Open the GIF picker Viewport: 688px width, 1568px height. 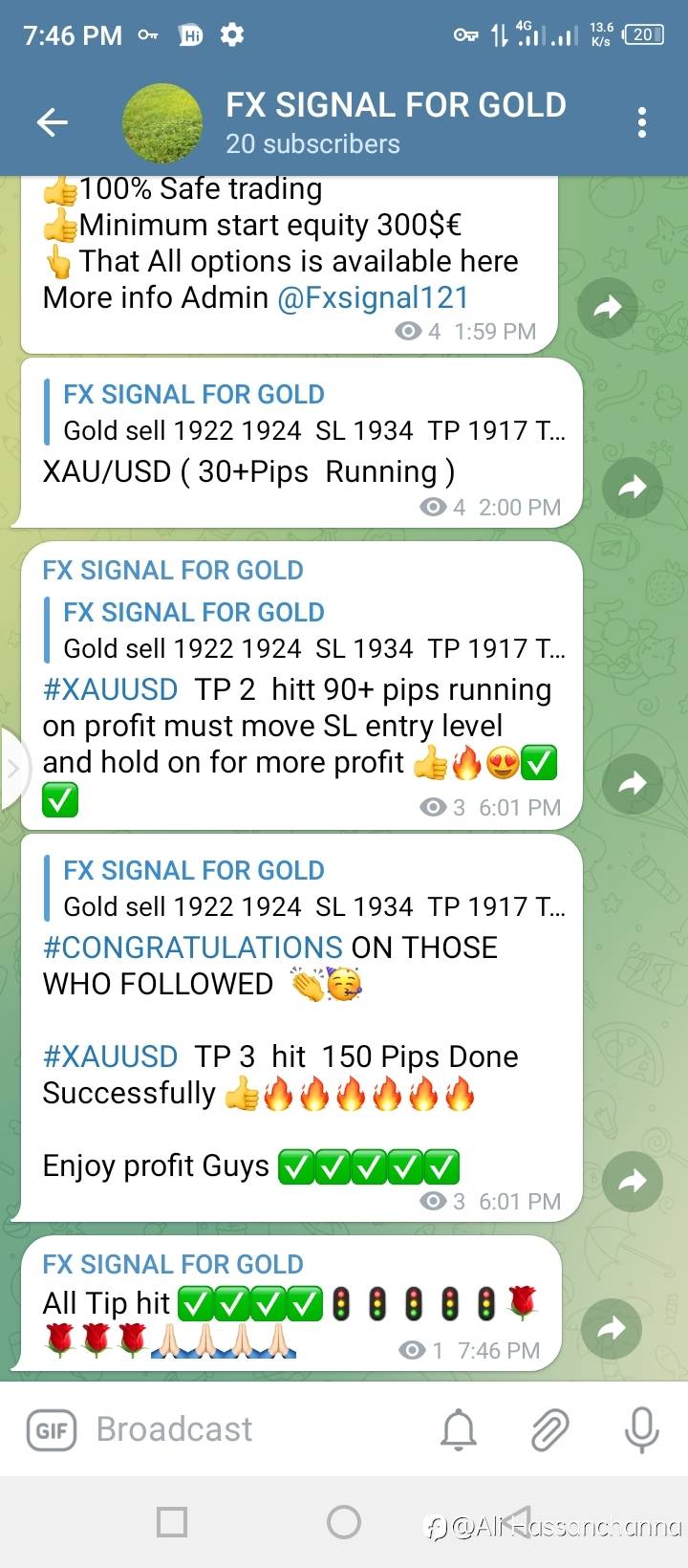(52, 1430)
